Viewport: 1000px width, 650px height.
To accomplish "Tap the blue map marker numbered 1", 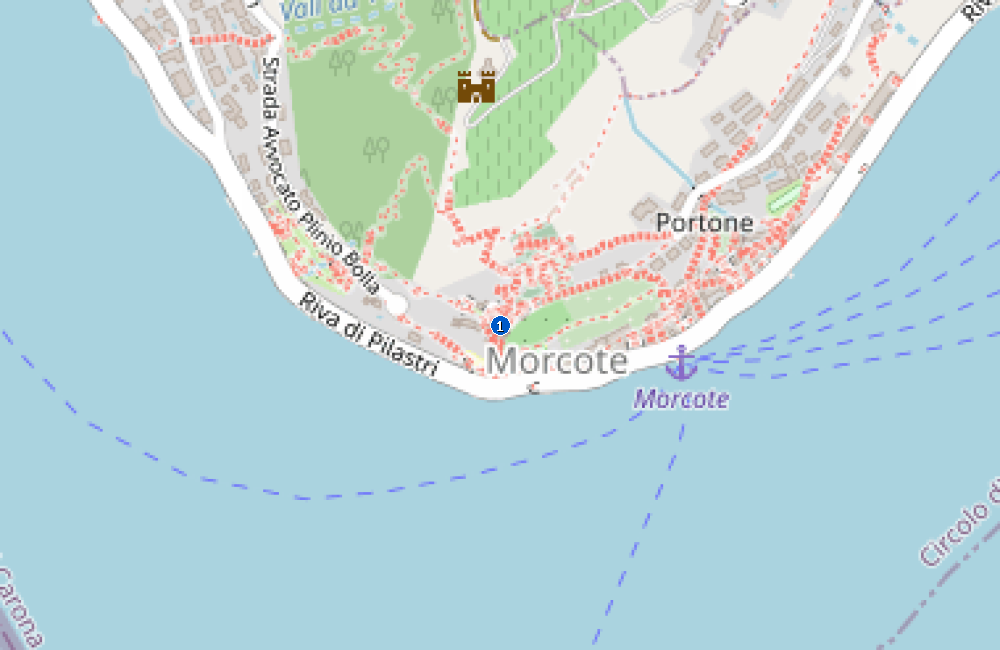I will [x=501, y=325].
